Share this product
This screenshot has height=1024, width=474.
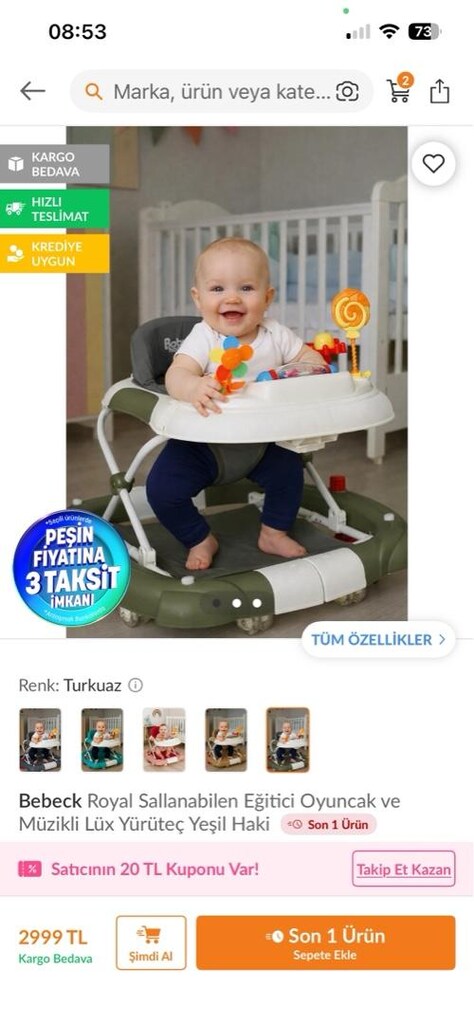coord(439,91)
